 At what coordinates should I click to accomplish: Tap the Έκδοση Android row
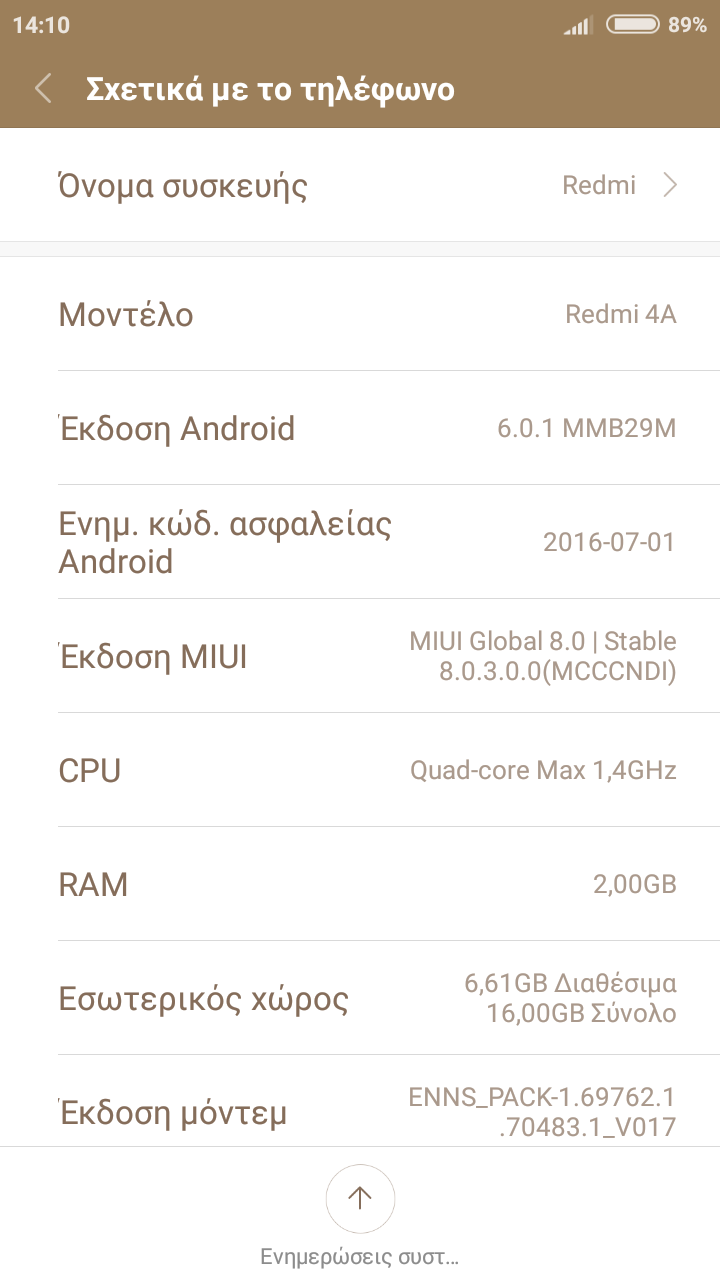click(360, 429)
